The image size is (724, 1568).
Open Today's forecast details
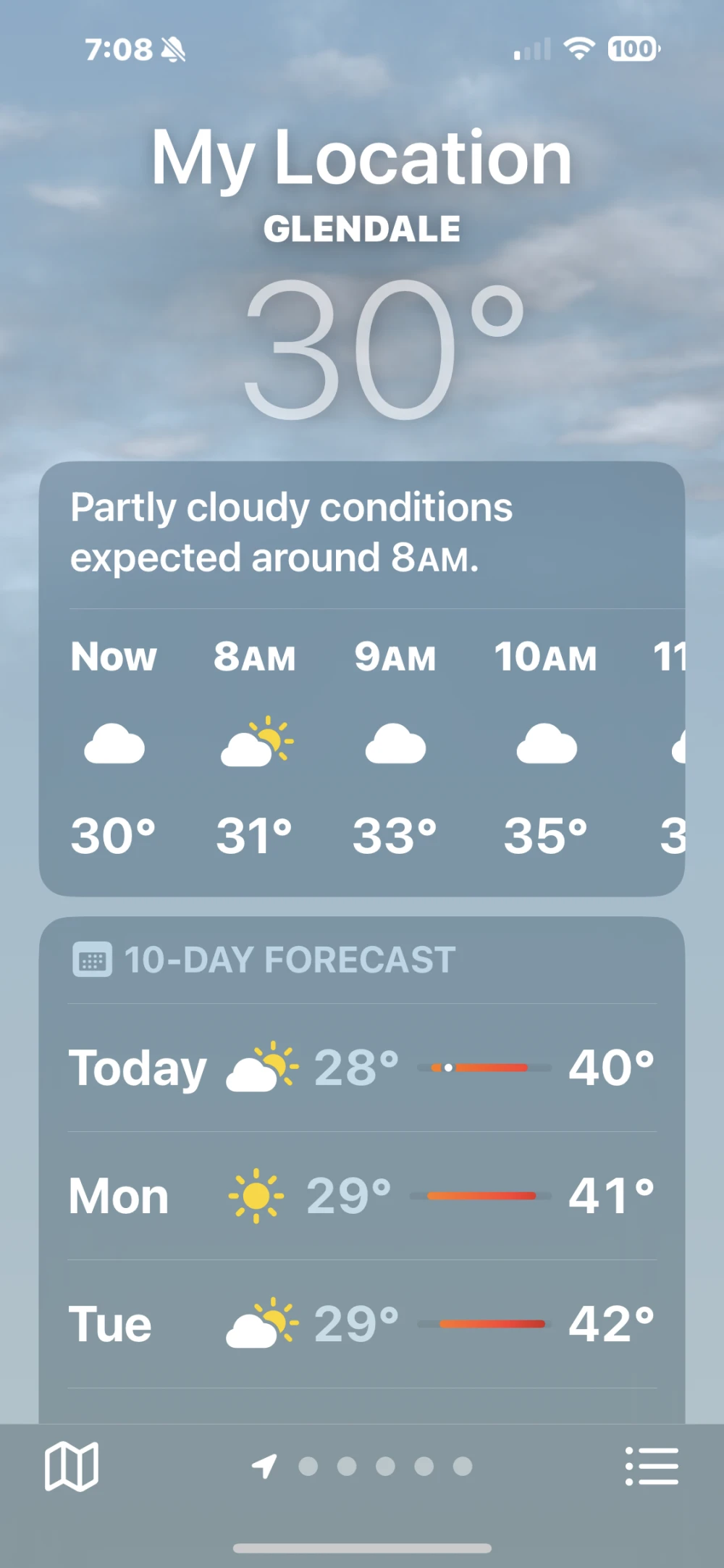click(362, 1068)
